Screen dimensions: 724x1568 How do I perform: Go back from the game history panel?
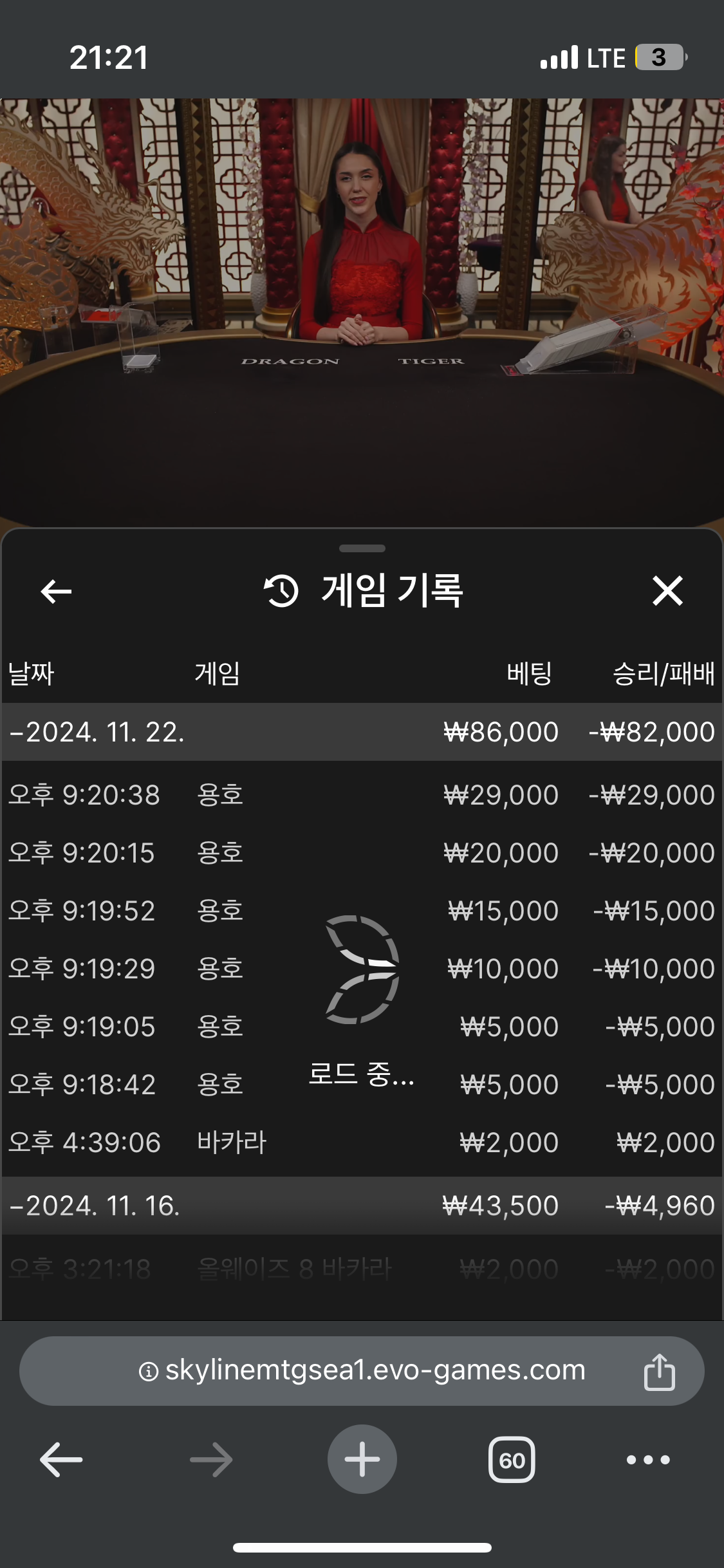57,591
